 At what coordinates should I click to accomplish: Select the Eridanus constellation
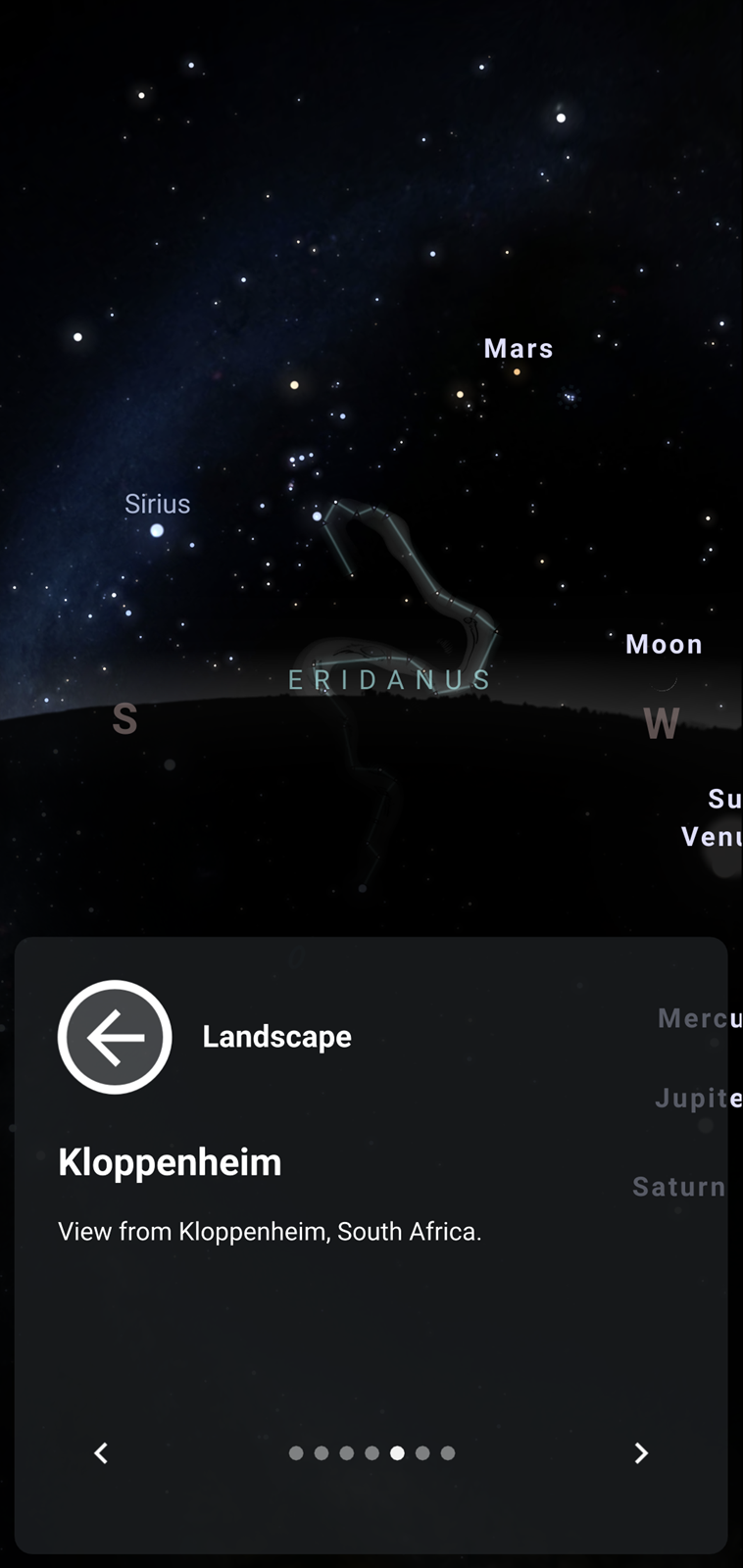[390, 679]
